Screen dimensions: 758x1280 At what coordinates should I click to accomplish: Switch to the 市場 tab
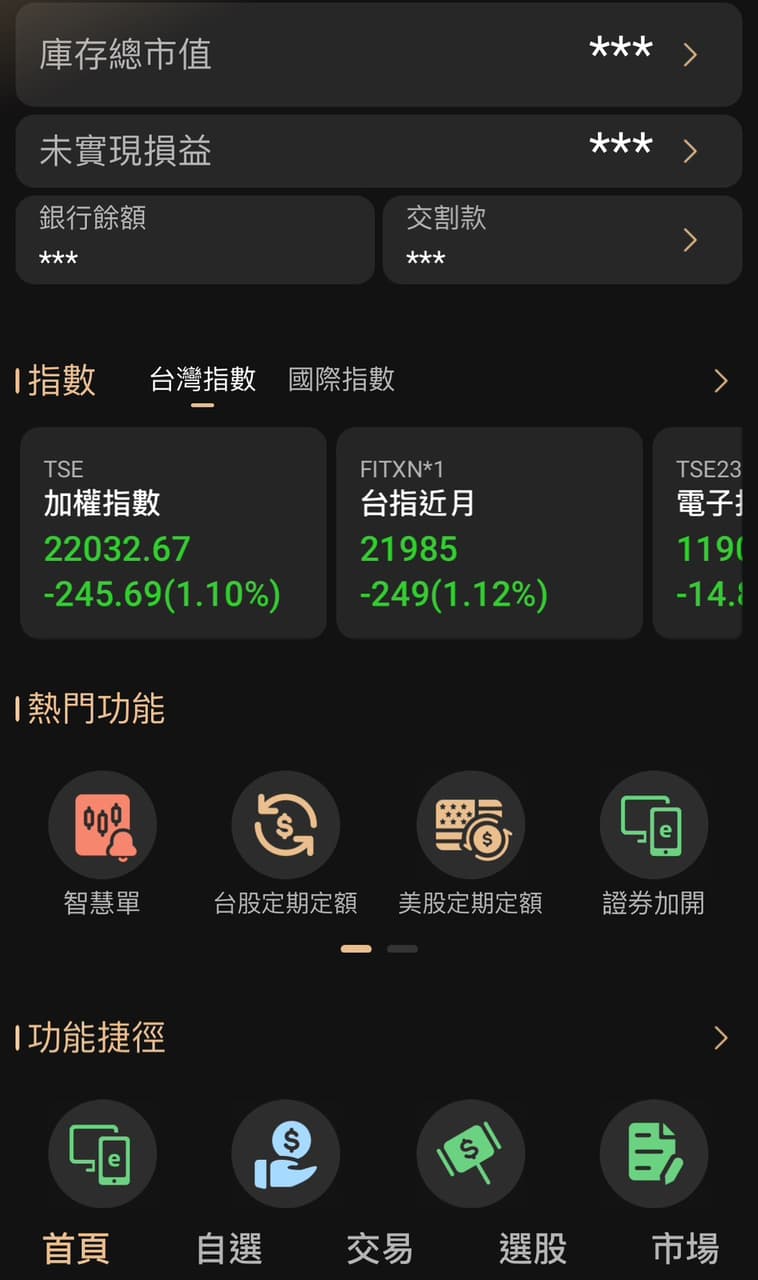pyautogui.click(x=685, y=1248)
